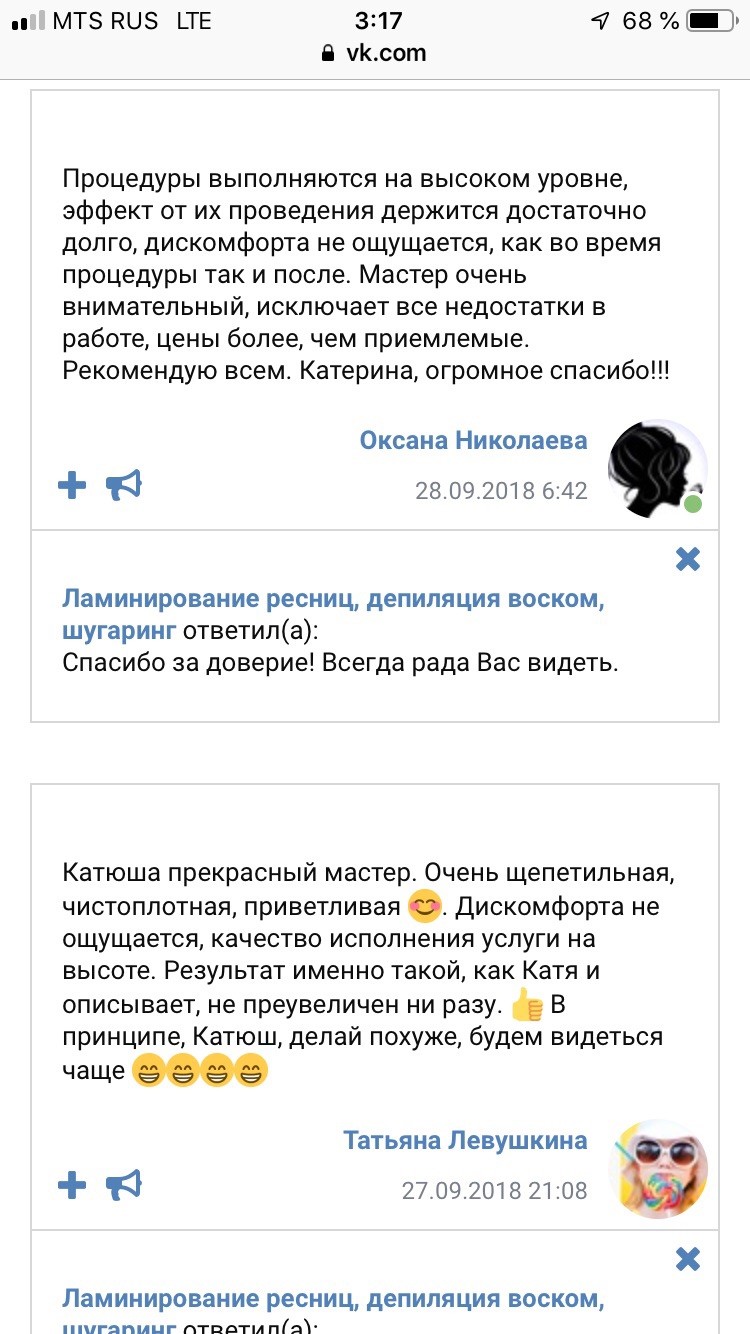Tap megaphone icon under Оксана Николаева's review
The height and width of the screenshot is (1334, 750).
click(x=124, y=486)
